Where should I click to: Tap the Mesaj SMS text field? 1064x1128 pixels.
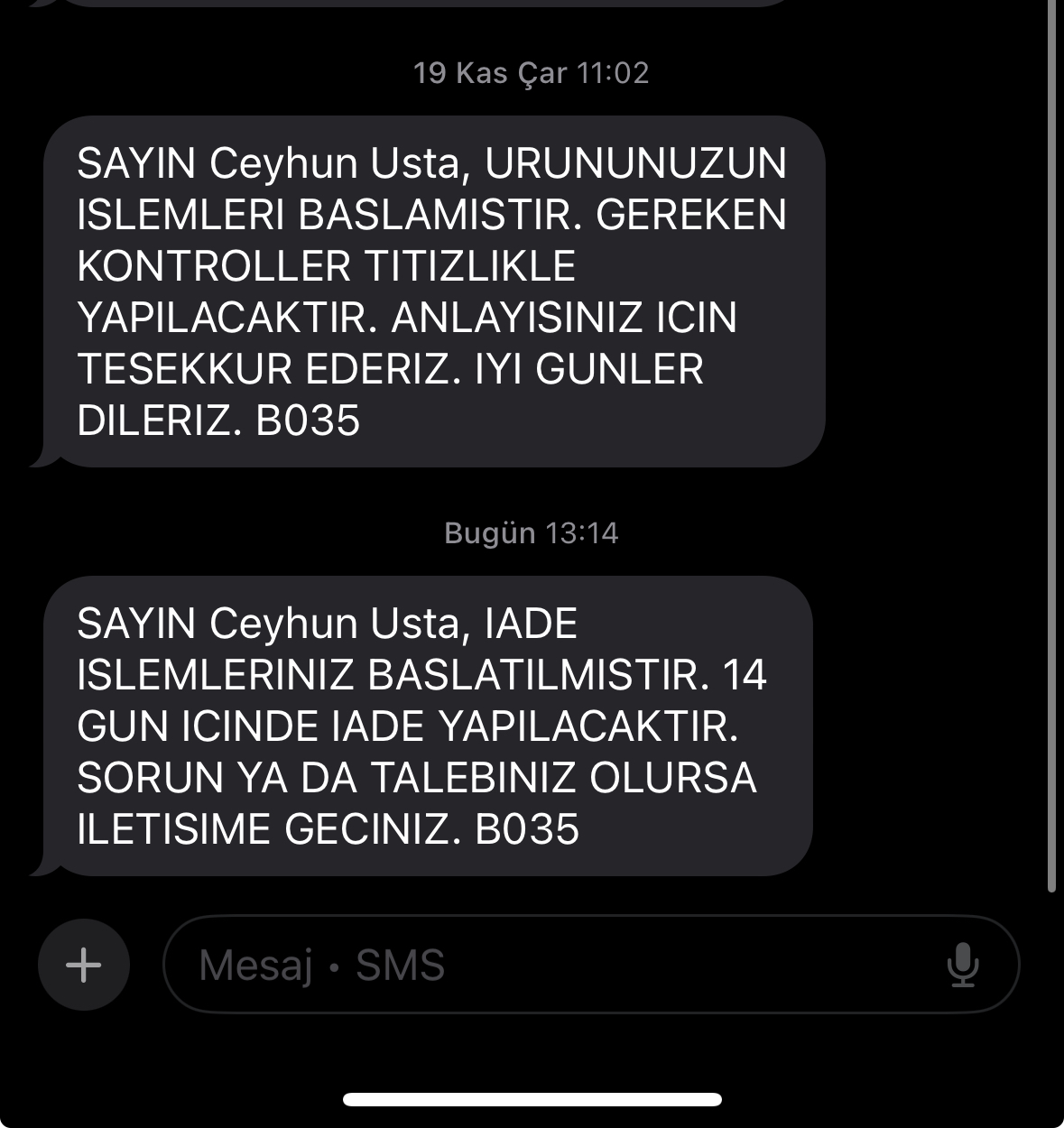click(x=591, y=965)
